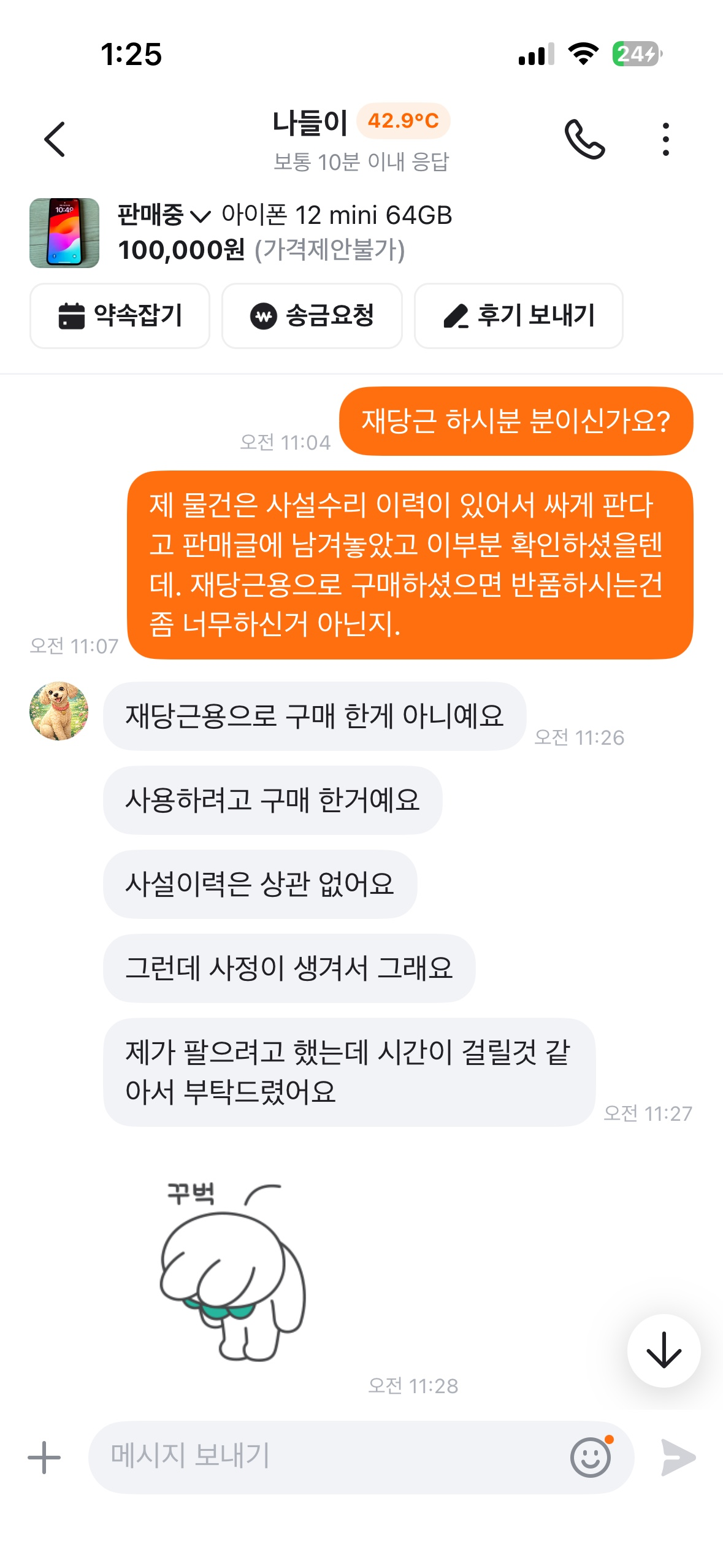Open the emoticon sticker picker

point(591,1458)
